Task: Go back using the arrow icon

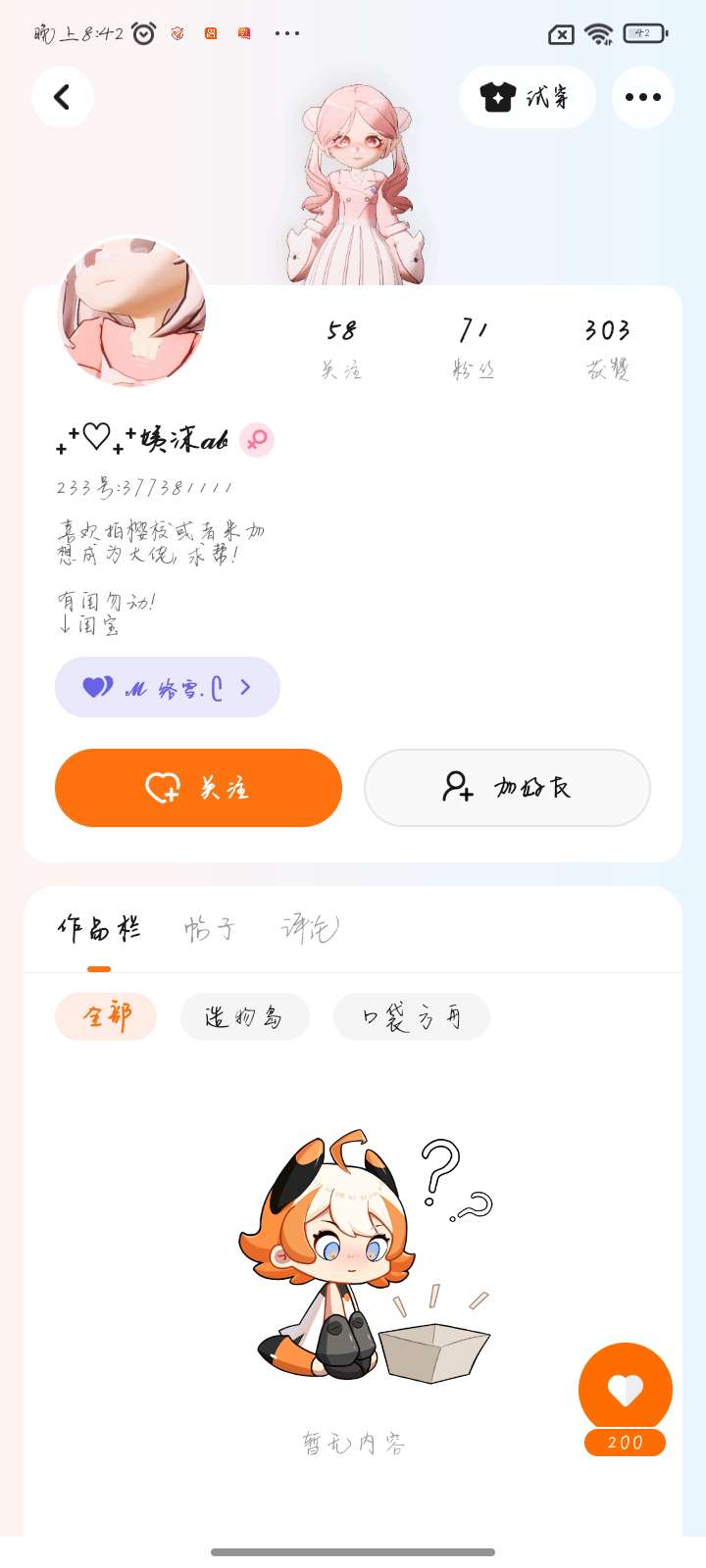Action: 62,97
